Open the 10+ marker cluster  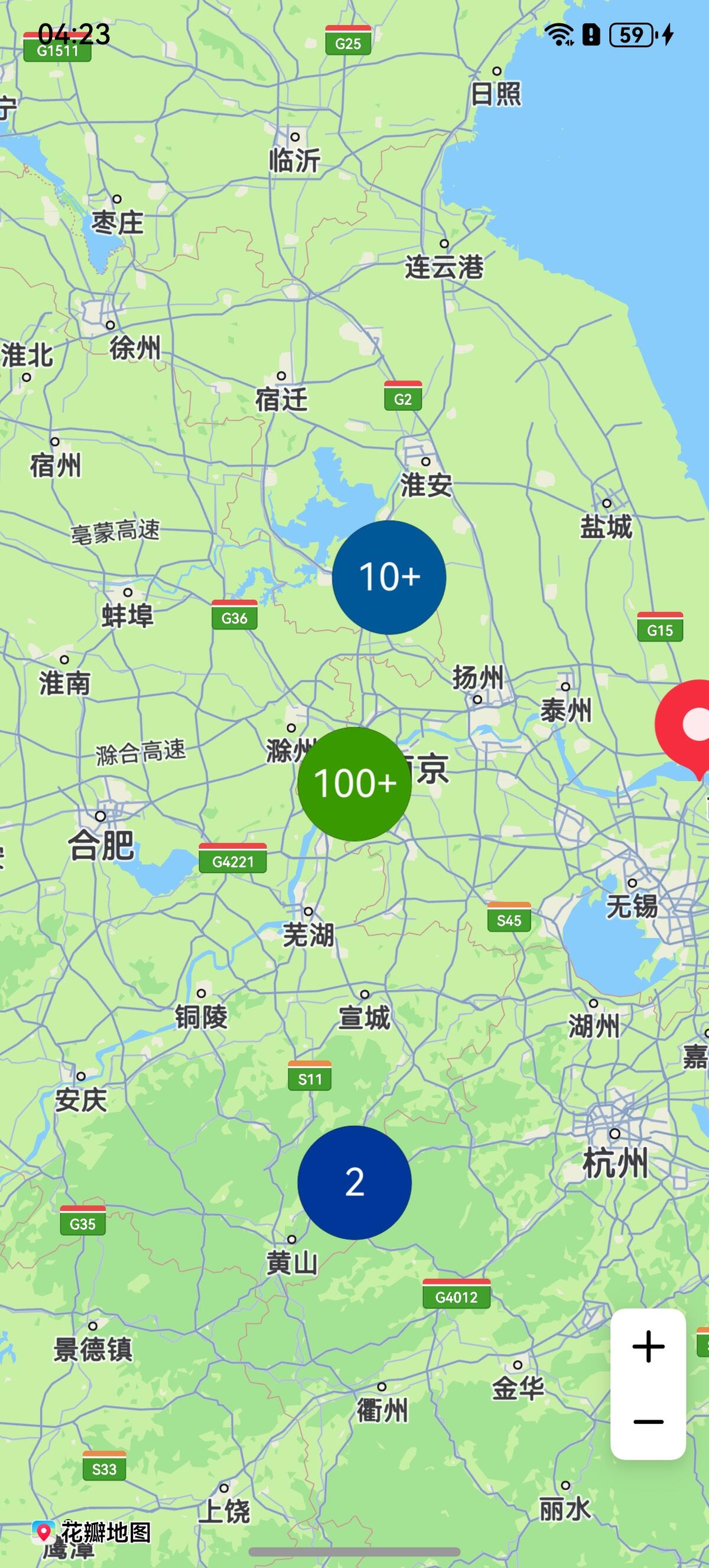coord(389,577)
